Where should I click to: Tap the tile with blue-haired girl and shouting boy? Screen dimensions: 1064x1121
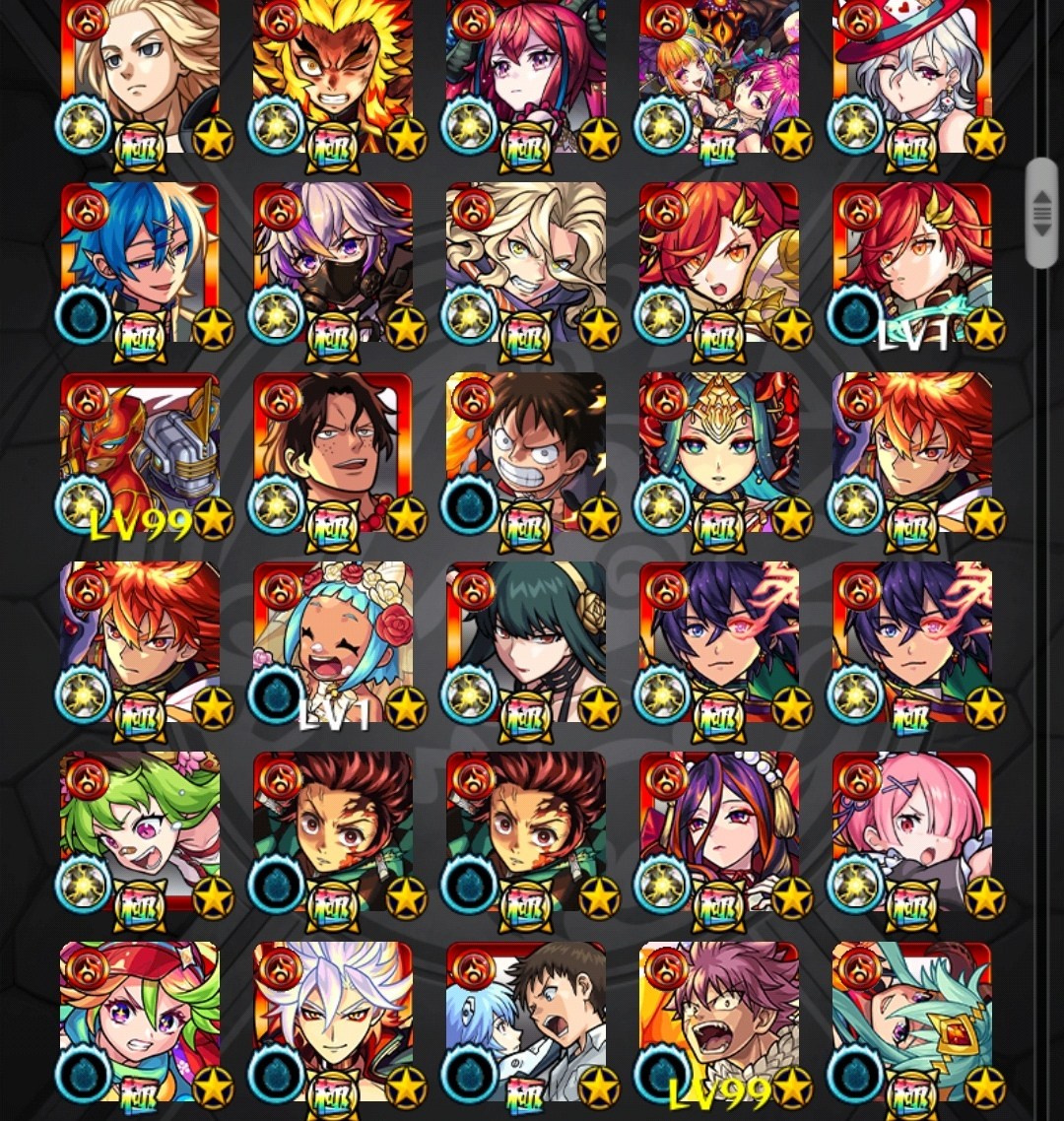pos(525,1022)
